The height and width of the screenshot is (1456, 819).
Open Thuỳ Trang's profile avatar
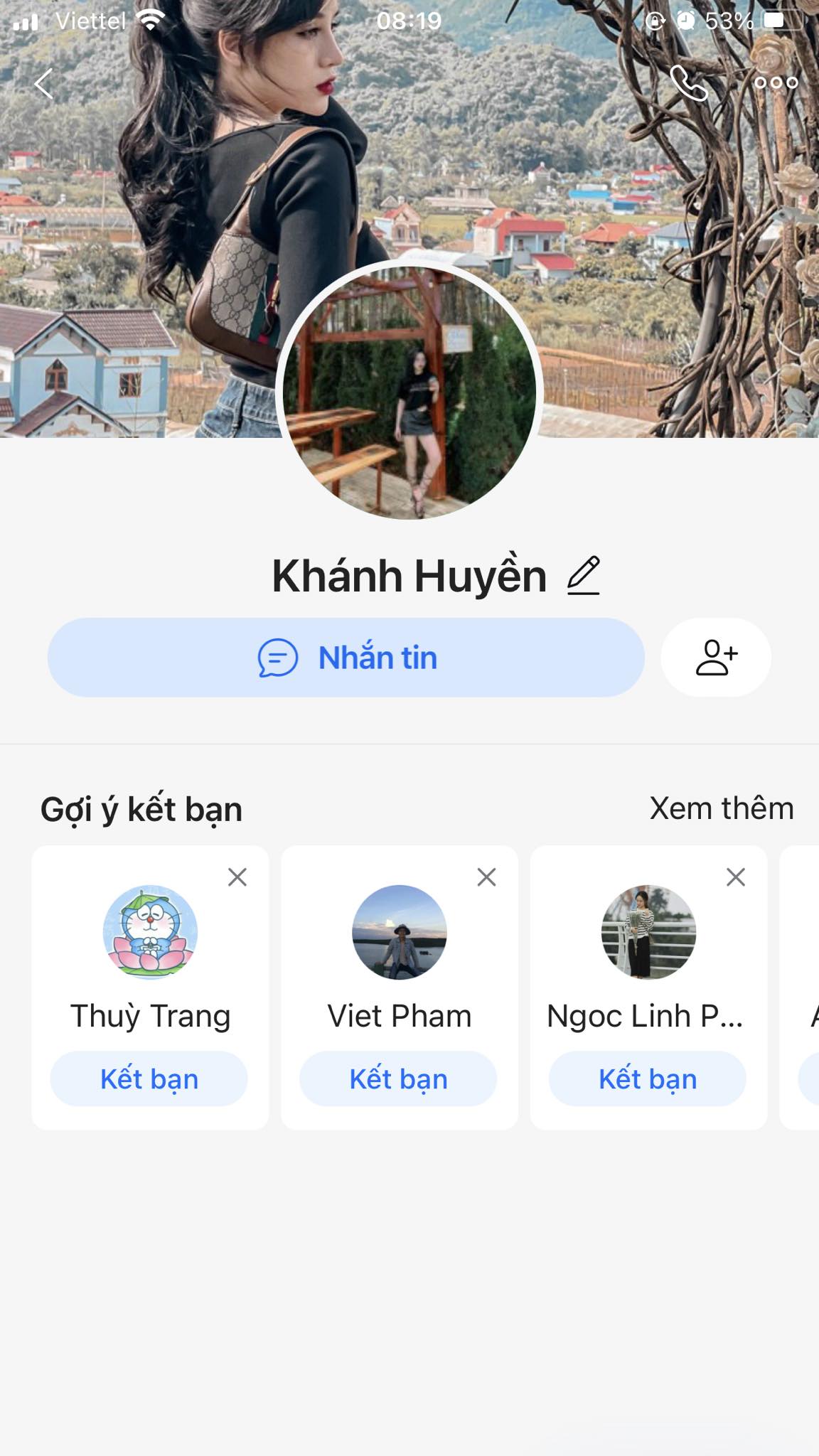150,932
